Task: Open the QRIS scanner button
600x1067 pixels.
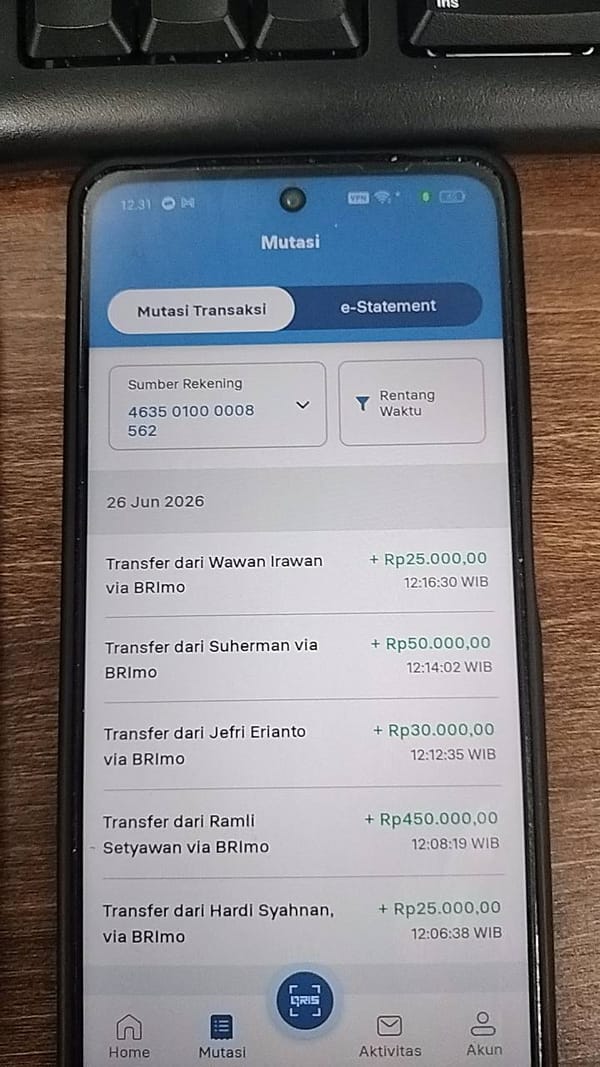Action: tap(305, 1000)
